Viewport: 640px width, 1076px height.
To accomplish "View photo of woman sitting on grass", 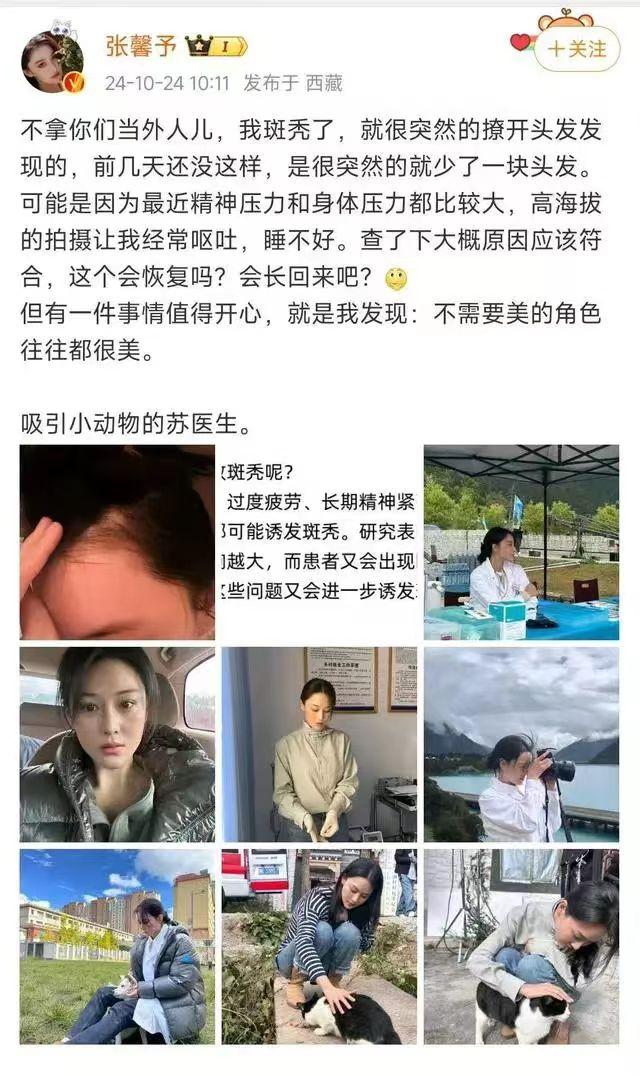I will click(117, 946).
